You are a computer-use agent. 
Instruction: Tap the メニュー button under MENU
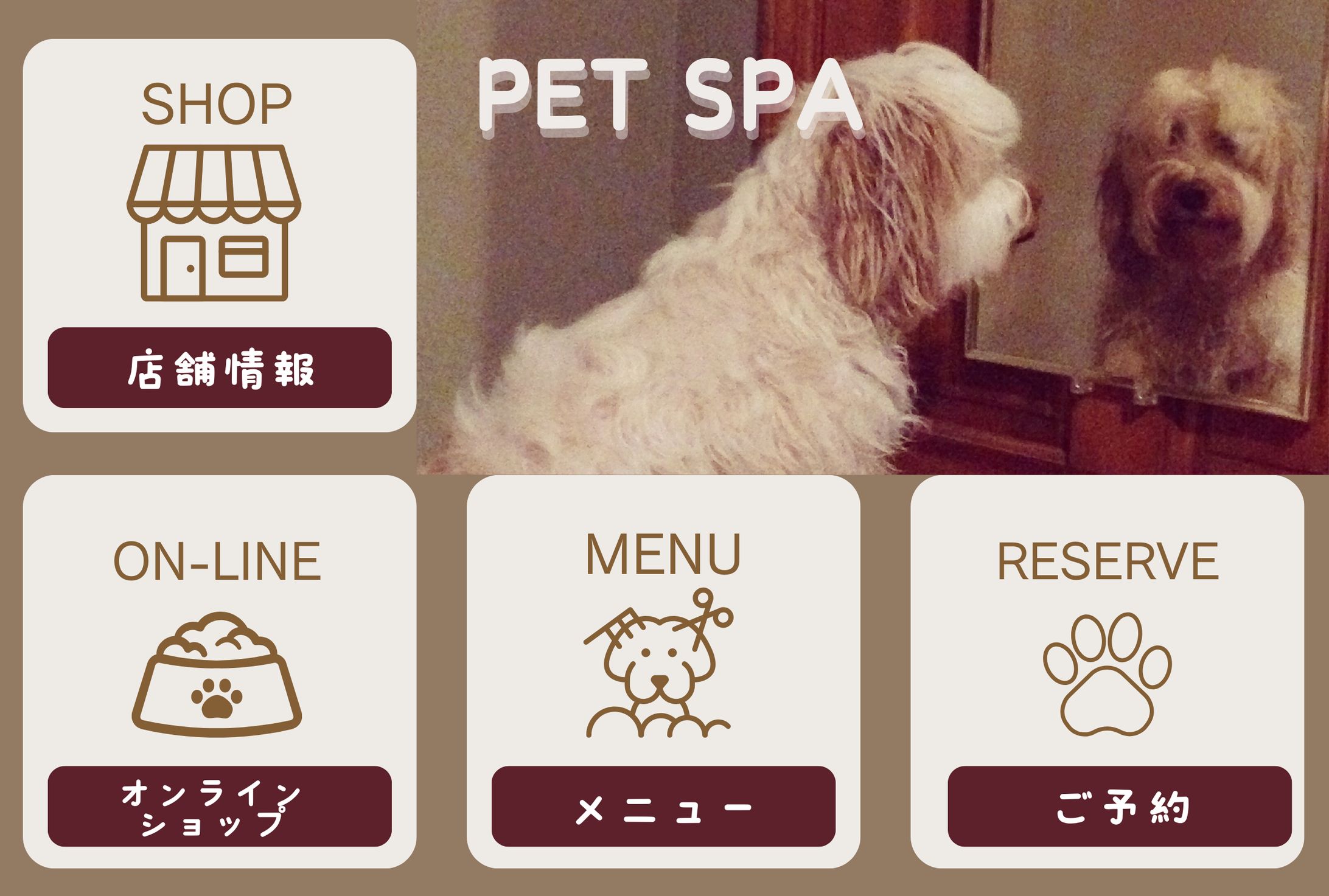(x=663, y=807)
